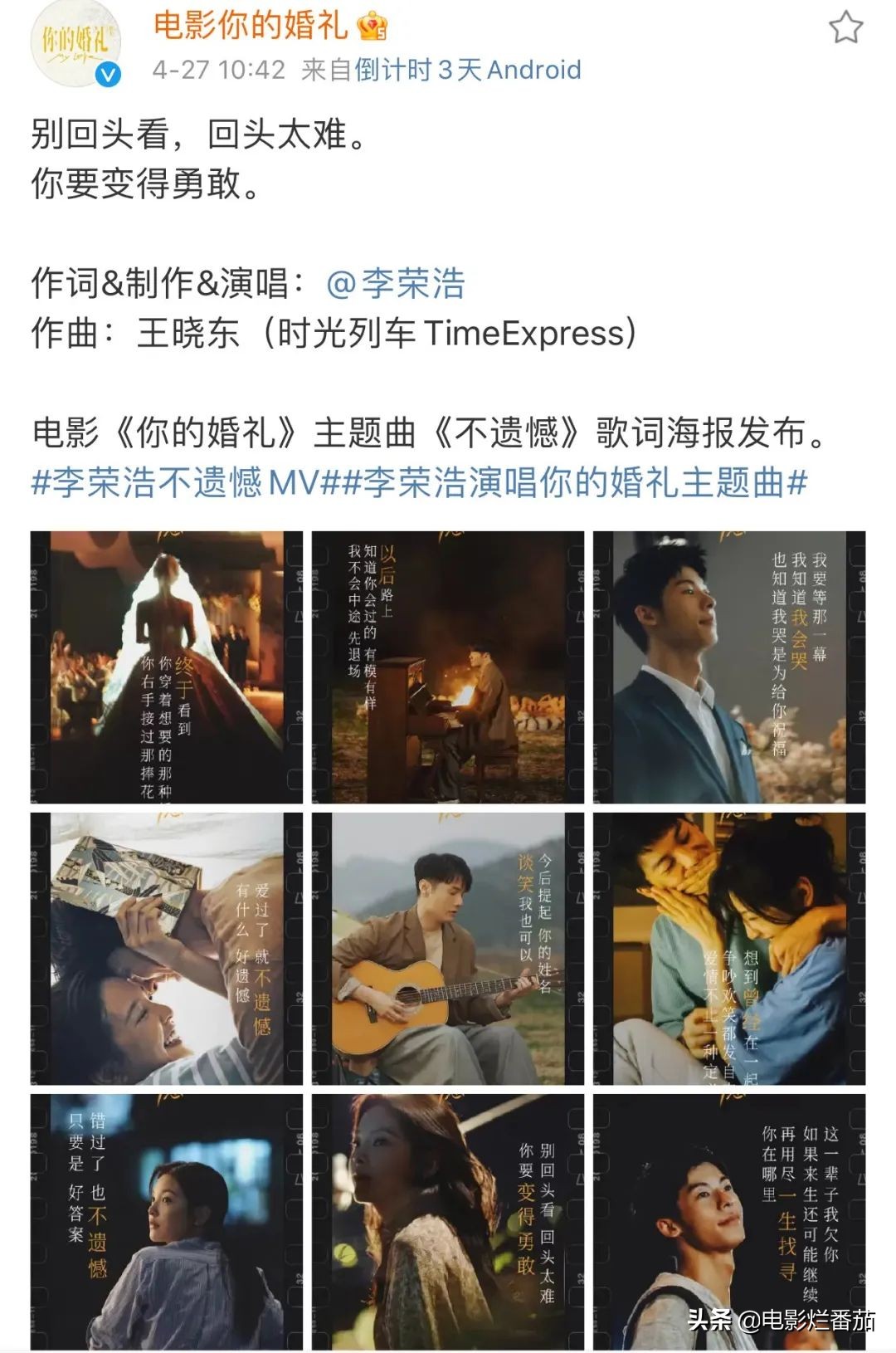
Task: View the 错过了也不遗憾 lyric poster
Action: coord(167,1222)
